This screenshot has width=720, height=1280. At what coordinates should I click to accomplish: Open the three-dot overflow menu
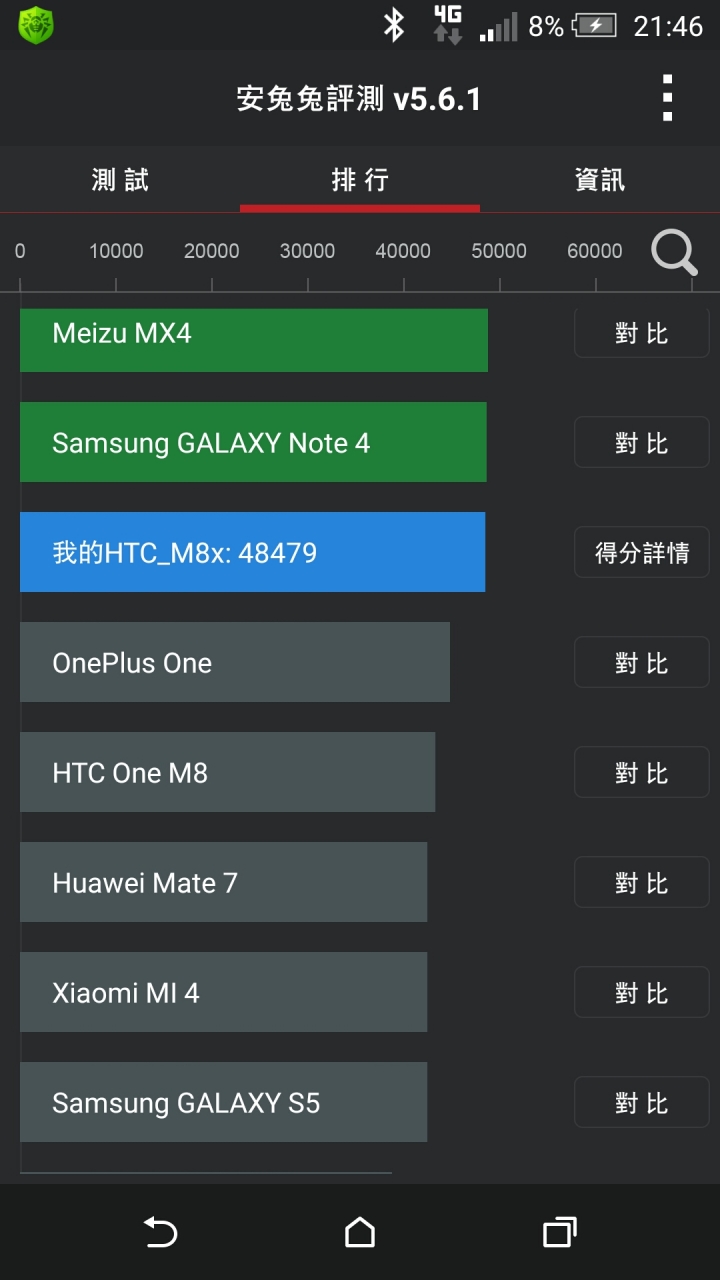point(667,98)
